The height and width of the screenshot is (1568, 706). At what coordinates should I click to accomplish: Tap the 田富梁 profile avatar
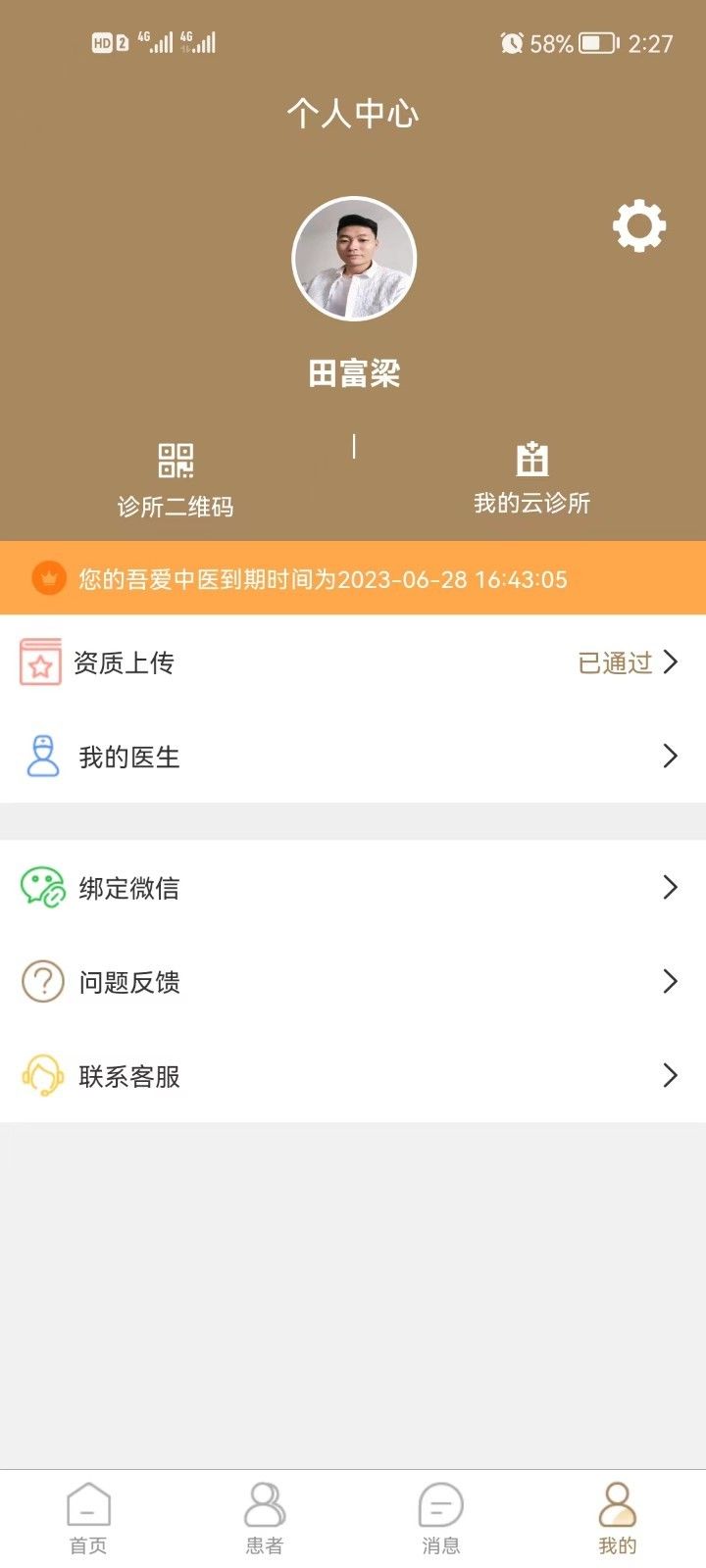pos(353,258)
